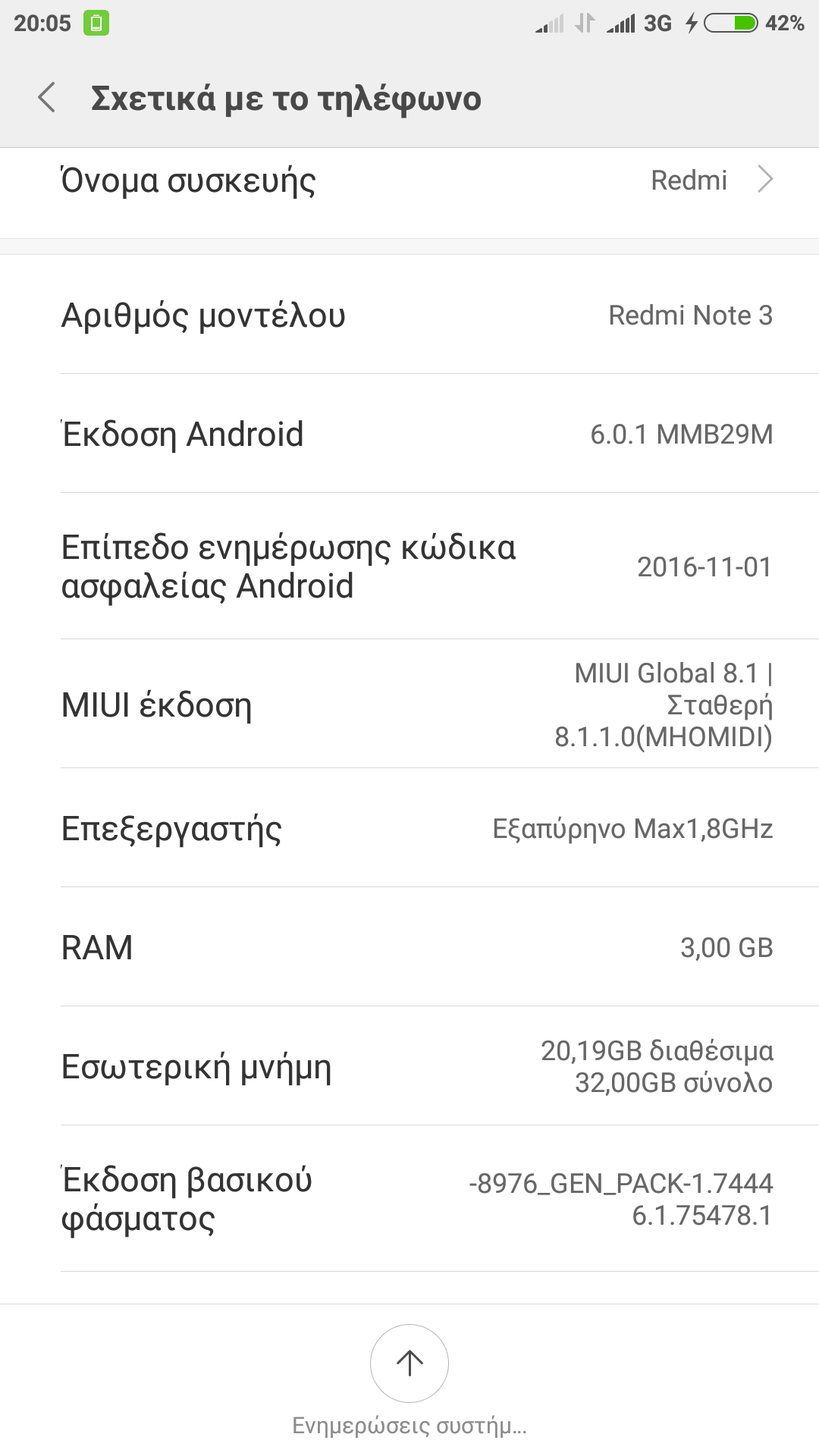Tap the MIUI έκδοση row
The width and height of the screenshot is (819, 1456).
409,704
